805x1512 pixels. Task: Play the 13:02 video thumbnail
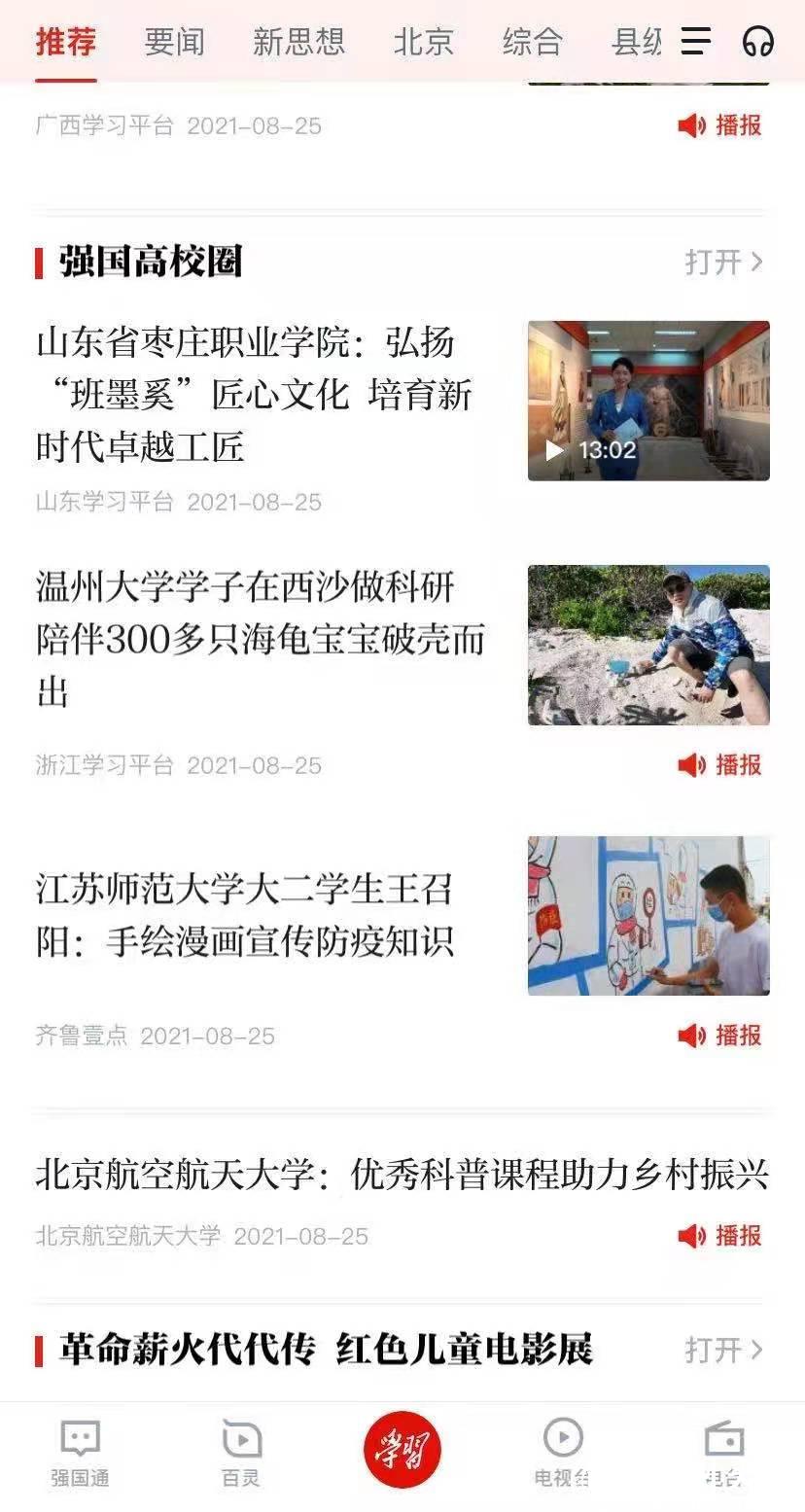[x=648, y=401]
